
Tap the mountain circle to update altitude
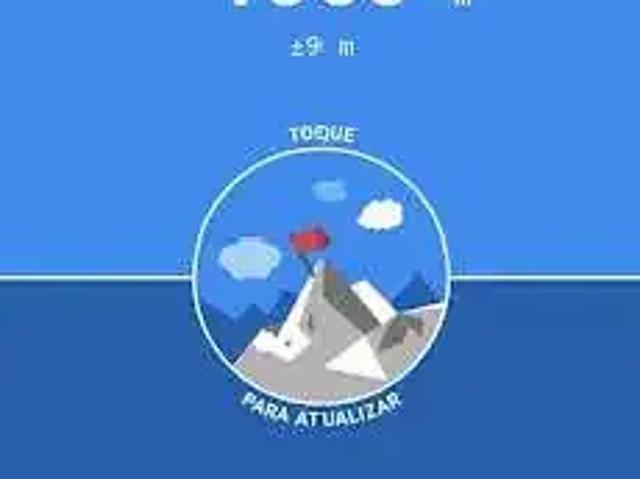320,276
